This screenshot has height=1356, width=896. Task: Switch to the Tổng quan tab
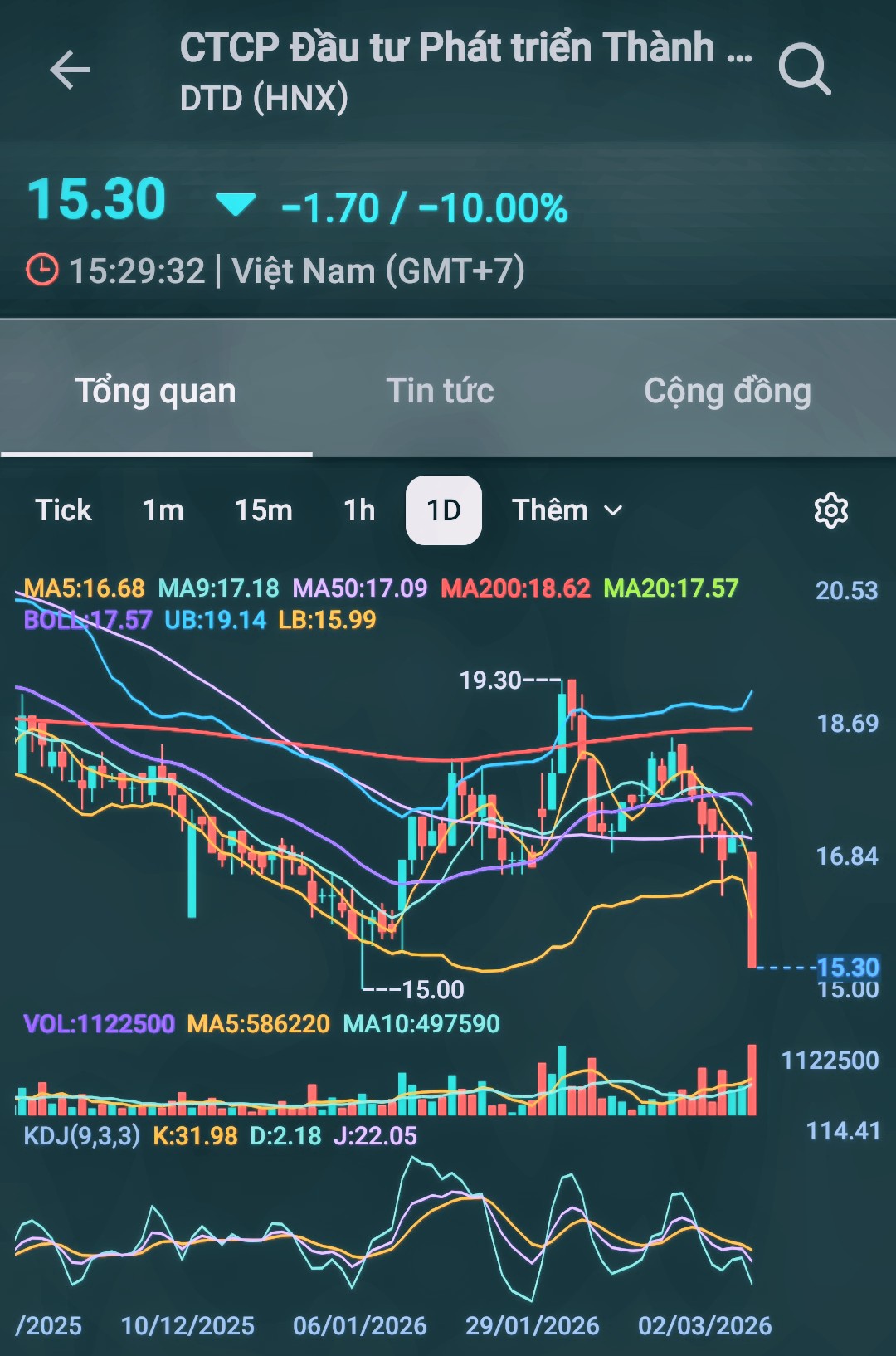pyautogui.click(x=156, y=391)
